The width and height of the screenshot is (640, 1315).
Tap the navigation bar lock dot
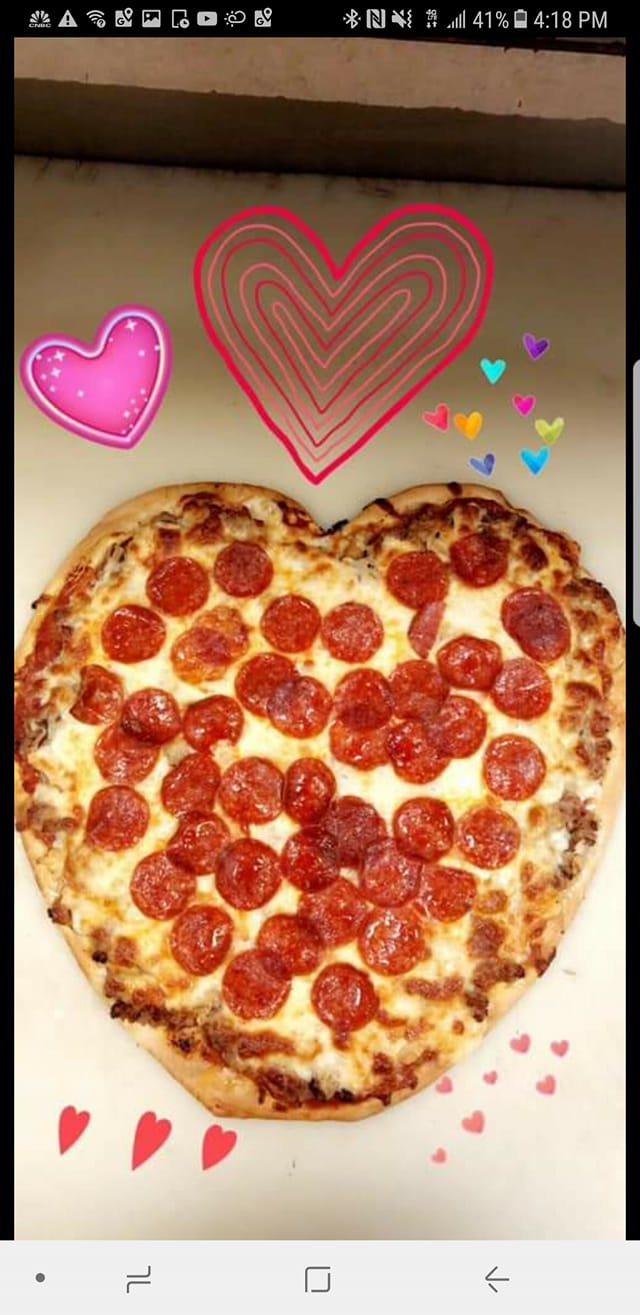[40, 1278]
